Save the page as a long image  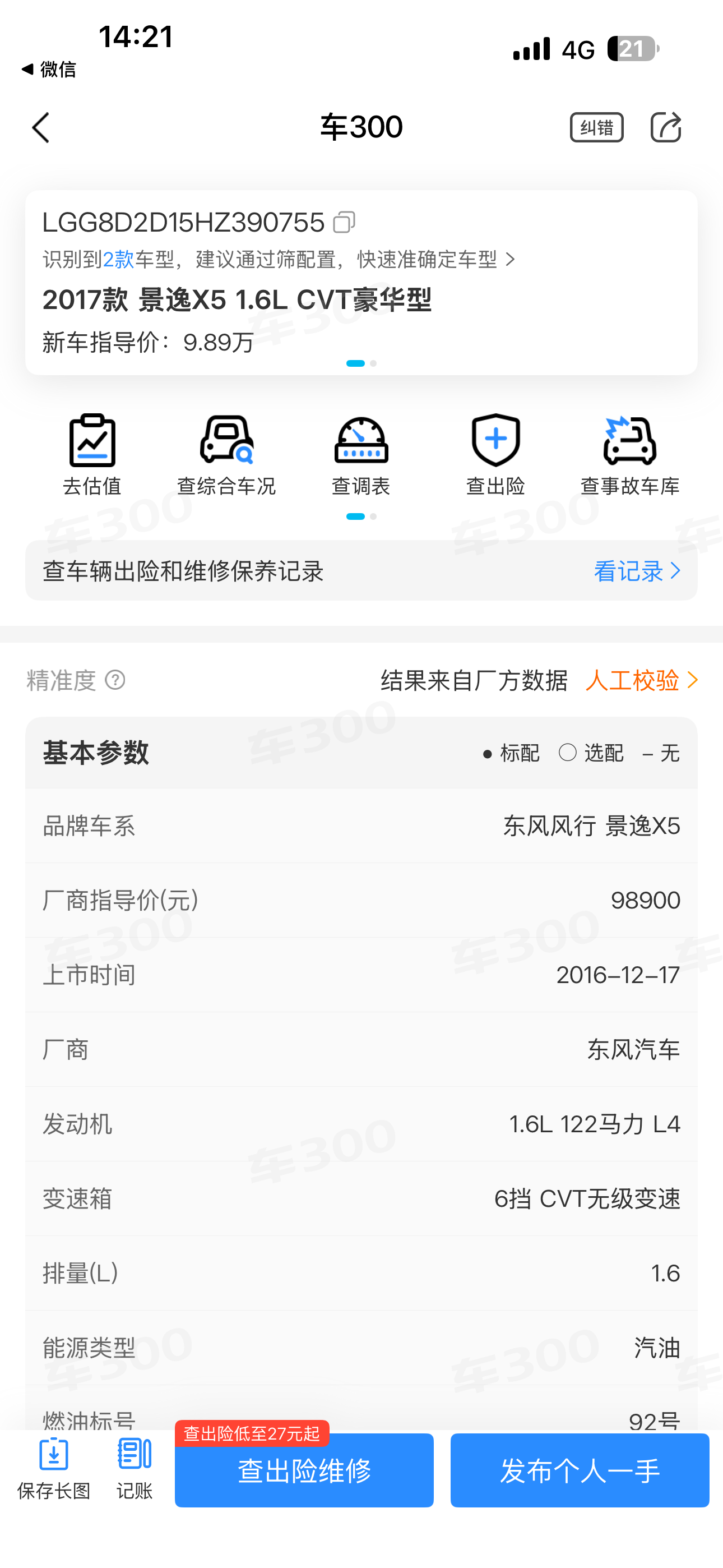(54, 1468)
